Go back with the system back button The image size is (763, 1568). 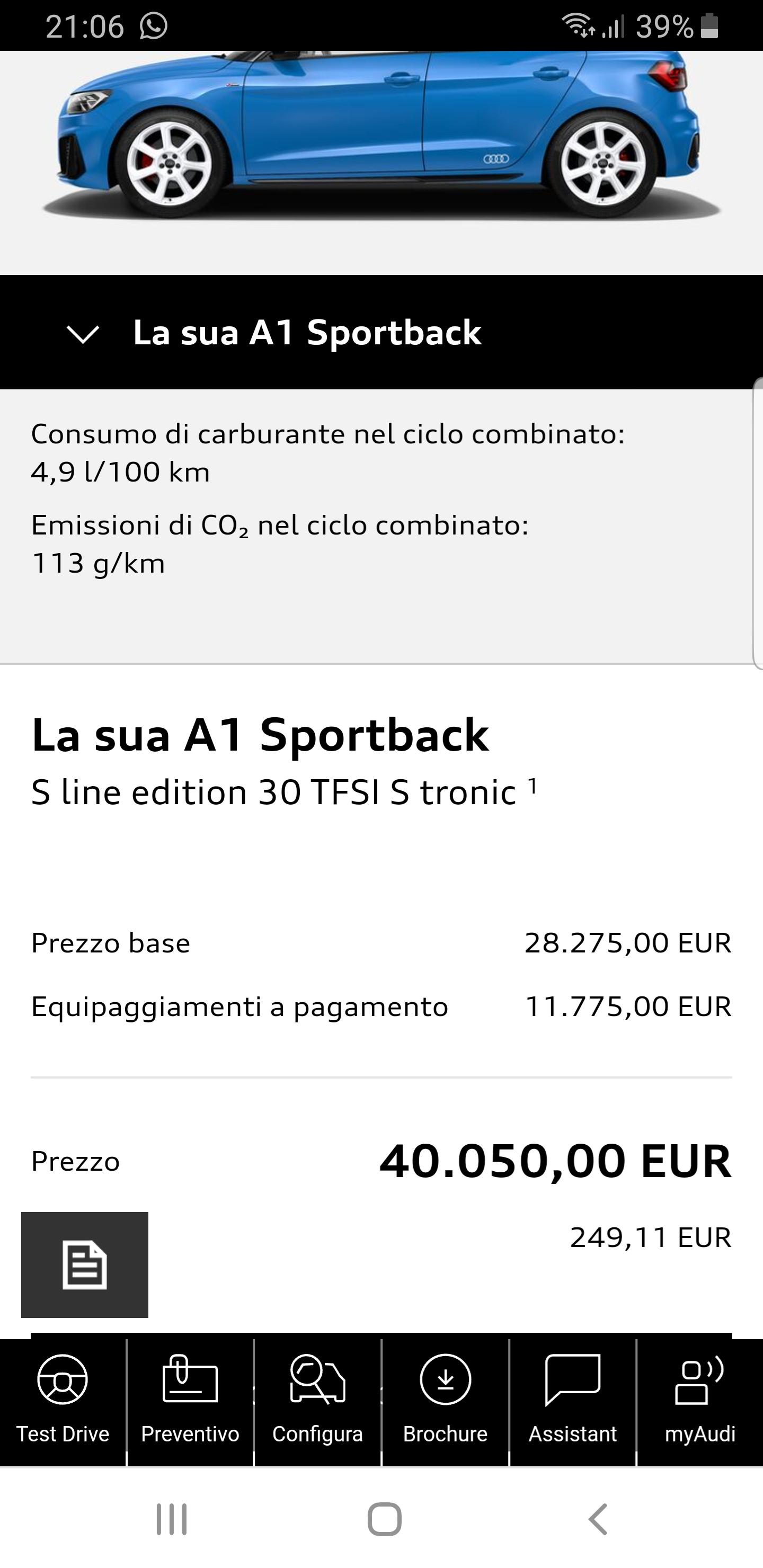pos(598,1519)
